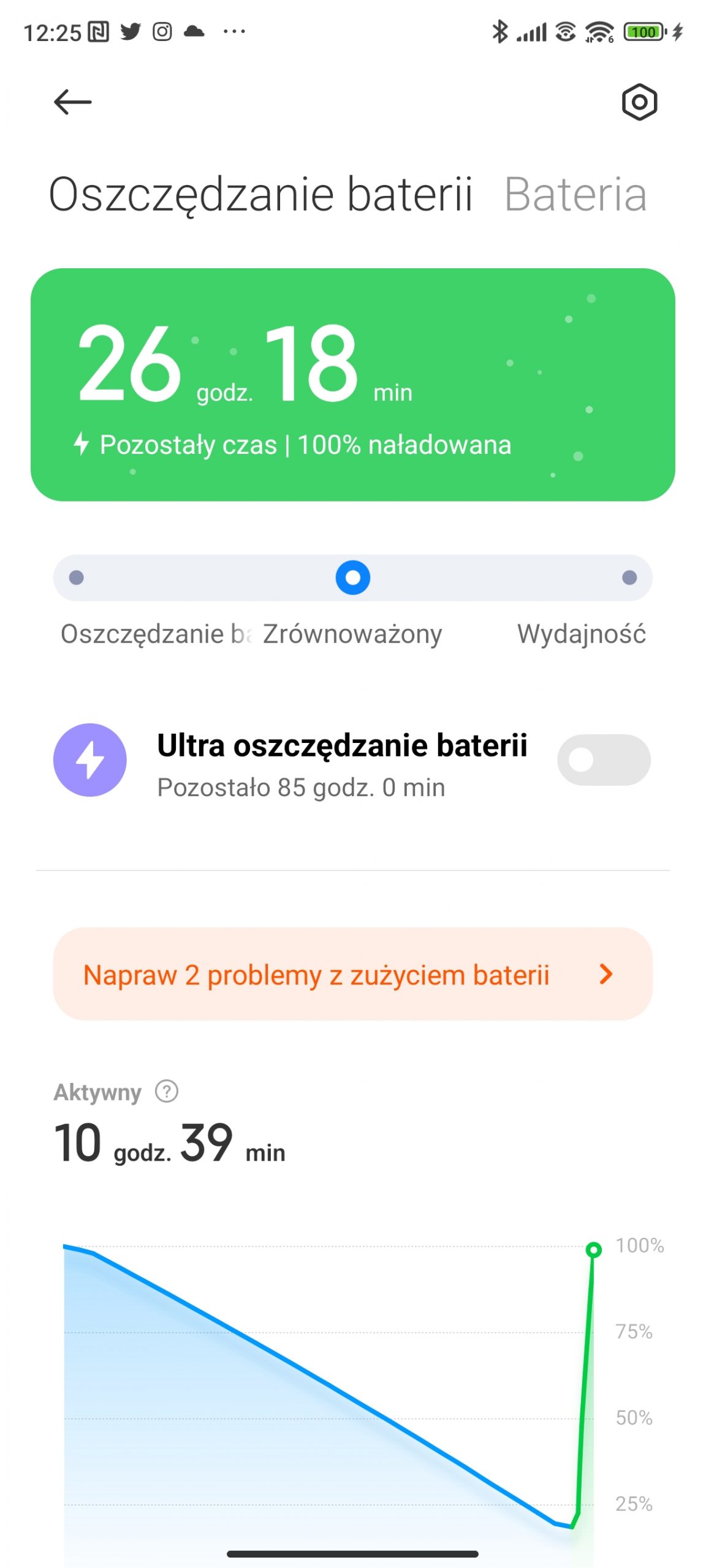Switch to the Bateria tab
This screenshot has width=706, height=1568.
click(575, 194)
